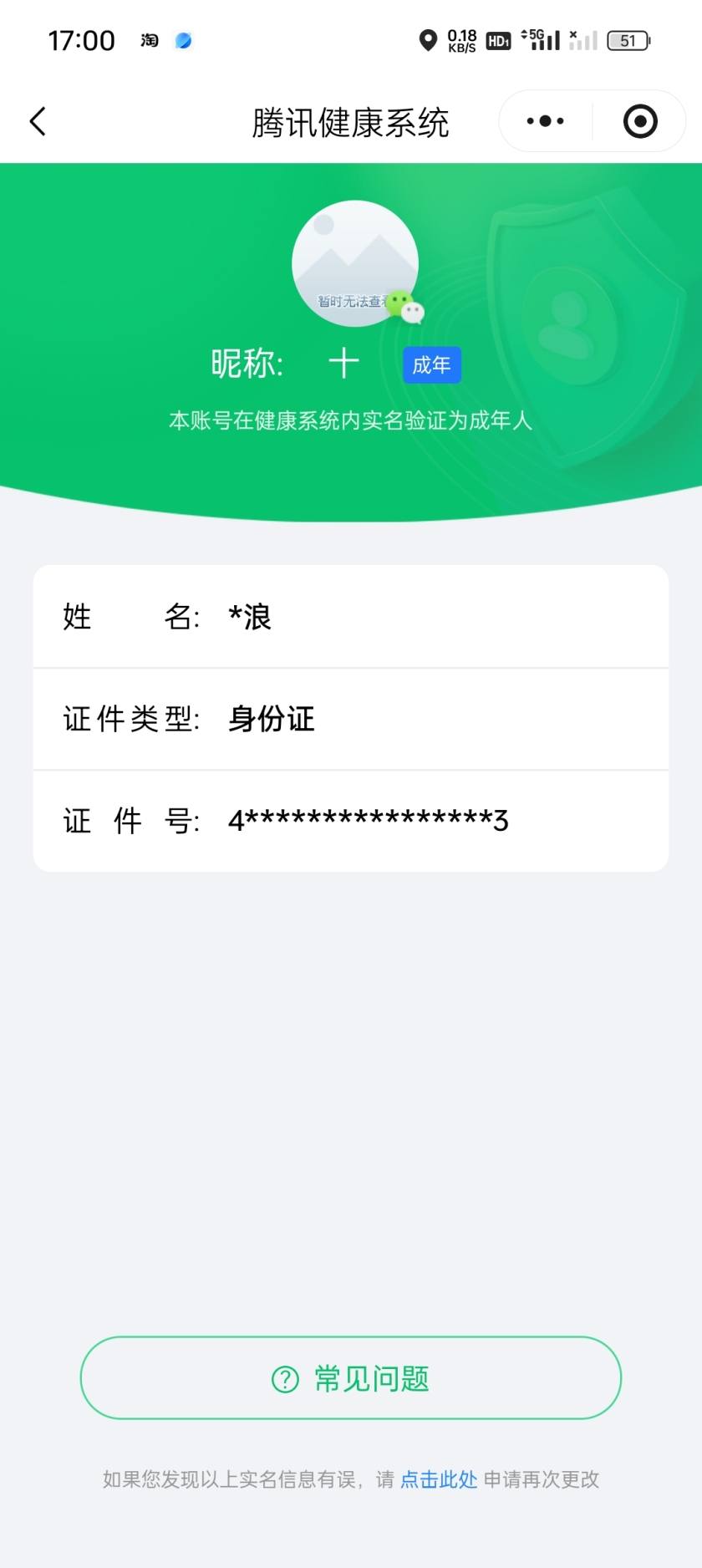Tap the avatar placeholder image
The image size is (702, 1568).
(356, 262)
